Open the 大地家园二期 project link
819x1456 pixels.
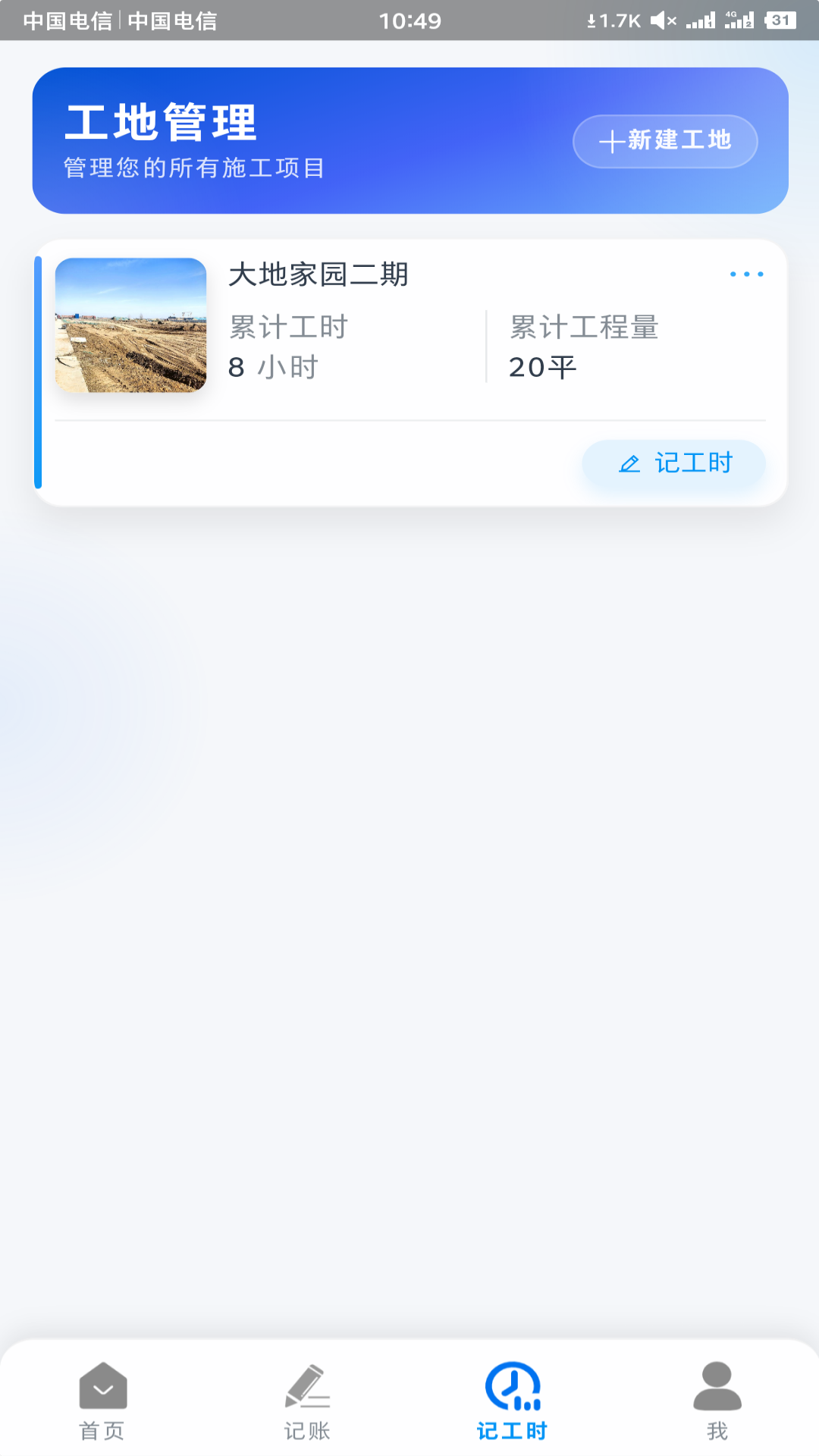[x=318, y=275]
